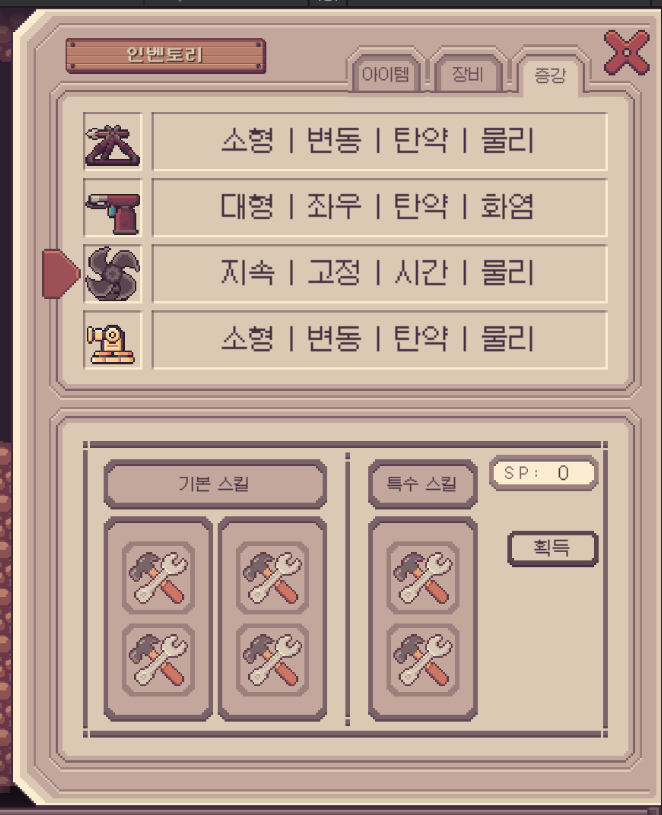The height and width of the screenshot is (815, 662).
Task: Tap the 획득 button
Action: pyautogui.click(x=552, y=548)
